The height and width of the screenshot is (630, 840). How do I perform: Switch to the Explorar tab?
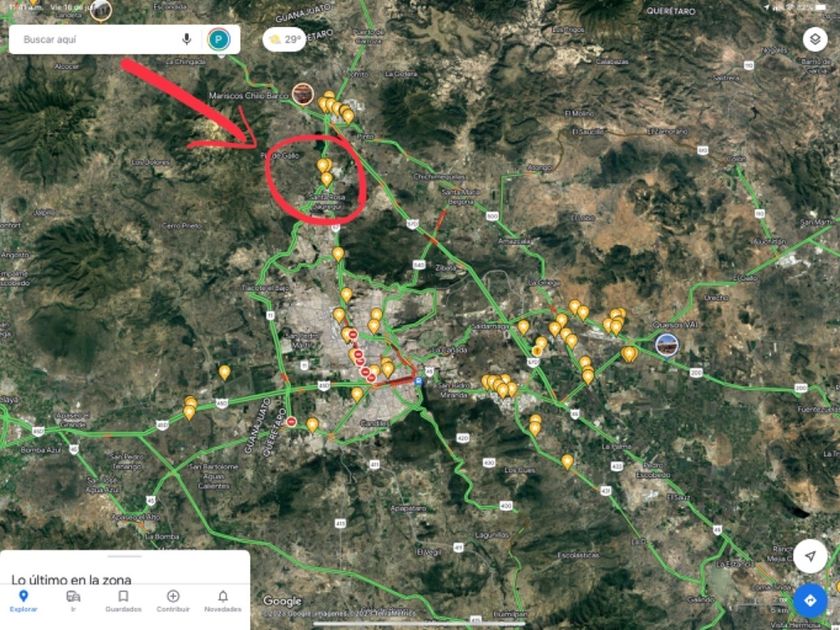point(24,600)
